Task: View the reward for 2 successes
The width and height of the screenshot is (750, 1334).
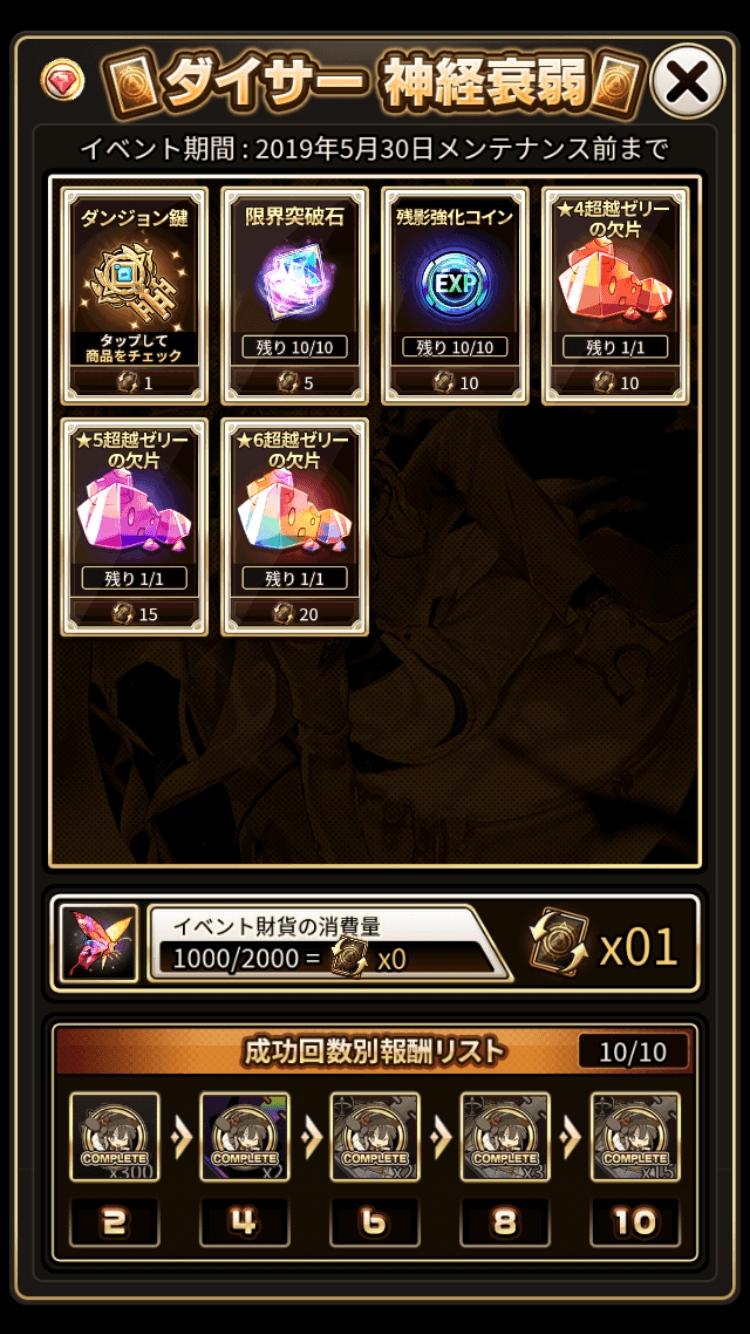Action: click(114, 1137)
